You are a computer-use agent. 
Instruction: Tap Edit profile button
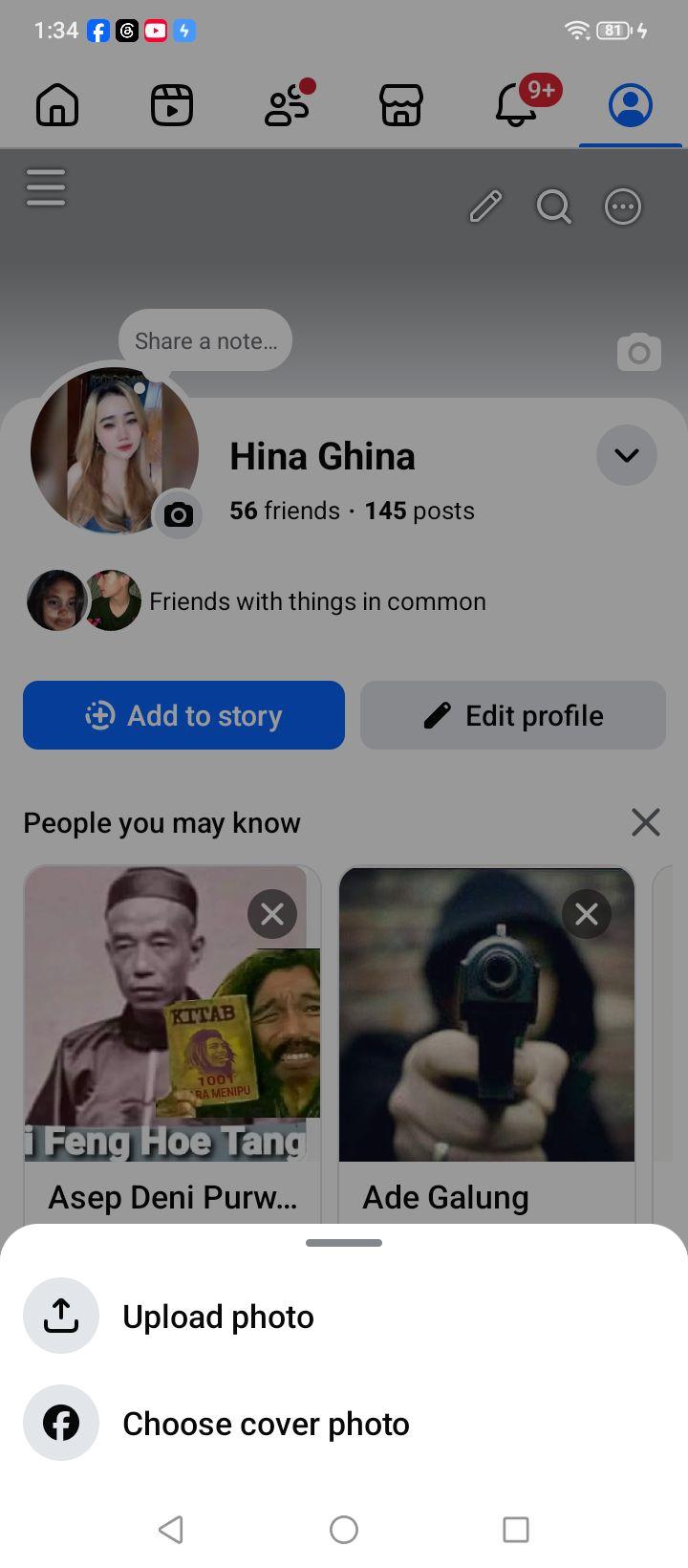pyautogui.click(x=513, y=715)
